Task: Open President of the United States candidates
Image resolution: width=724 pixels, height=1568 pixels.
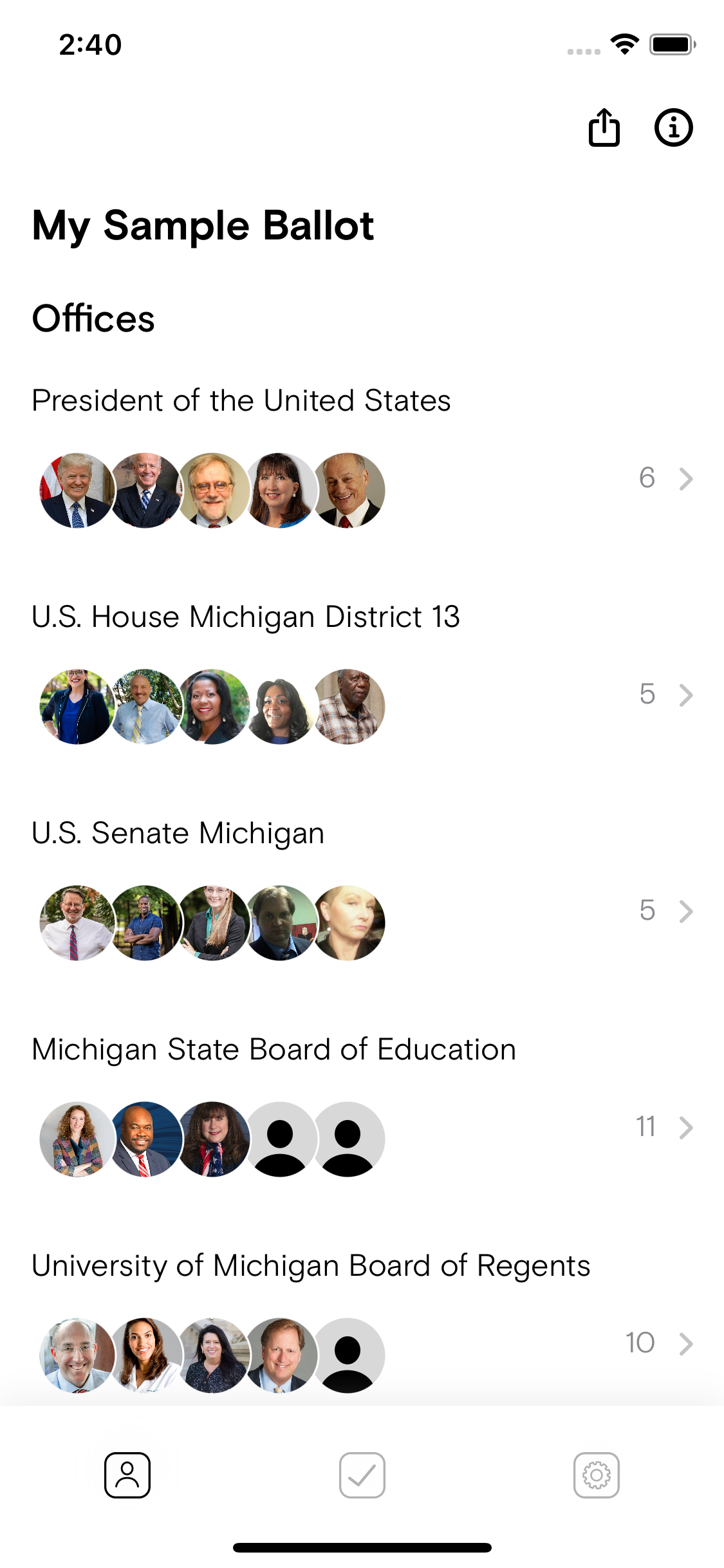Action: coord(685,478)
